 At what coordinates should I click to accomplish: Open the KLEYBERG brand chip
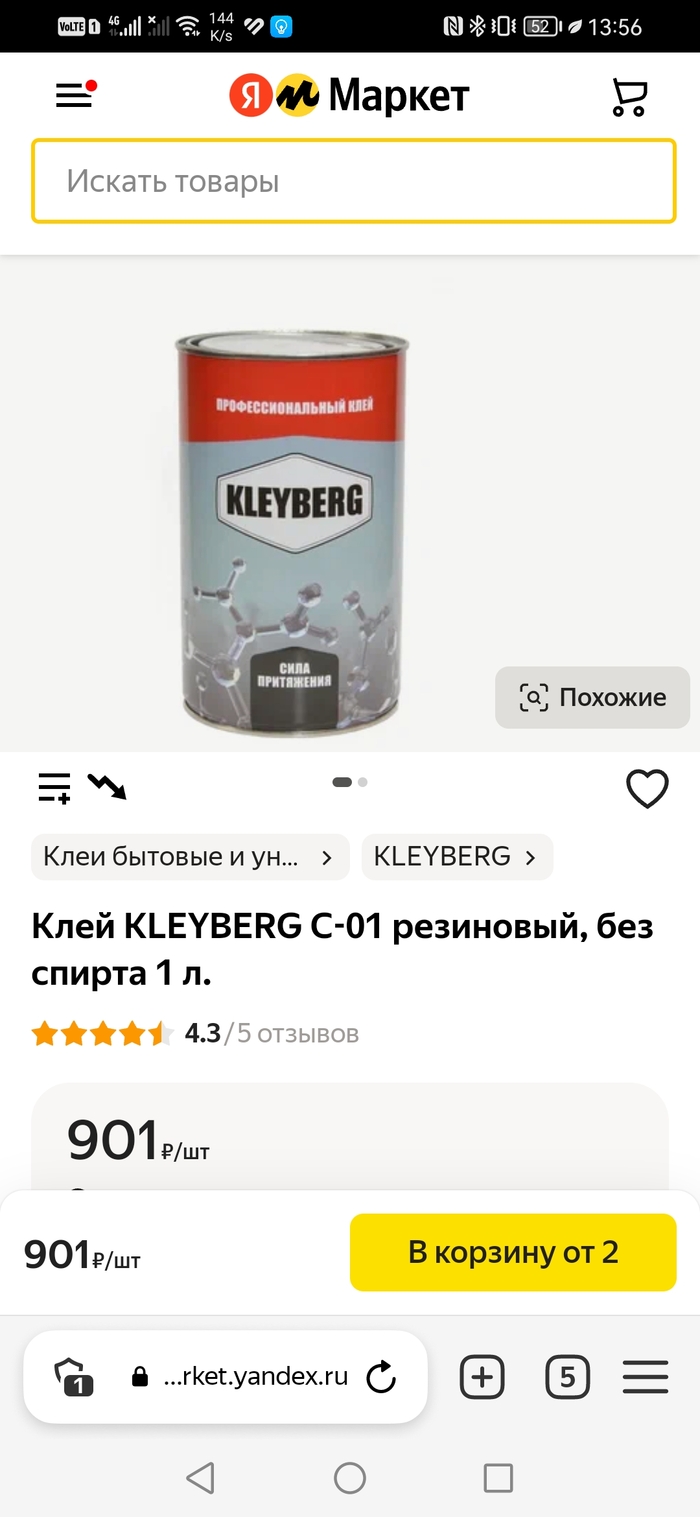456,857
